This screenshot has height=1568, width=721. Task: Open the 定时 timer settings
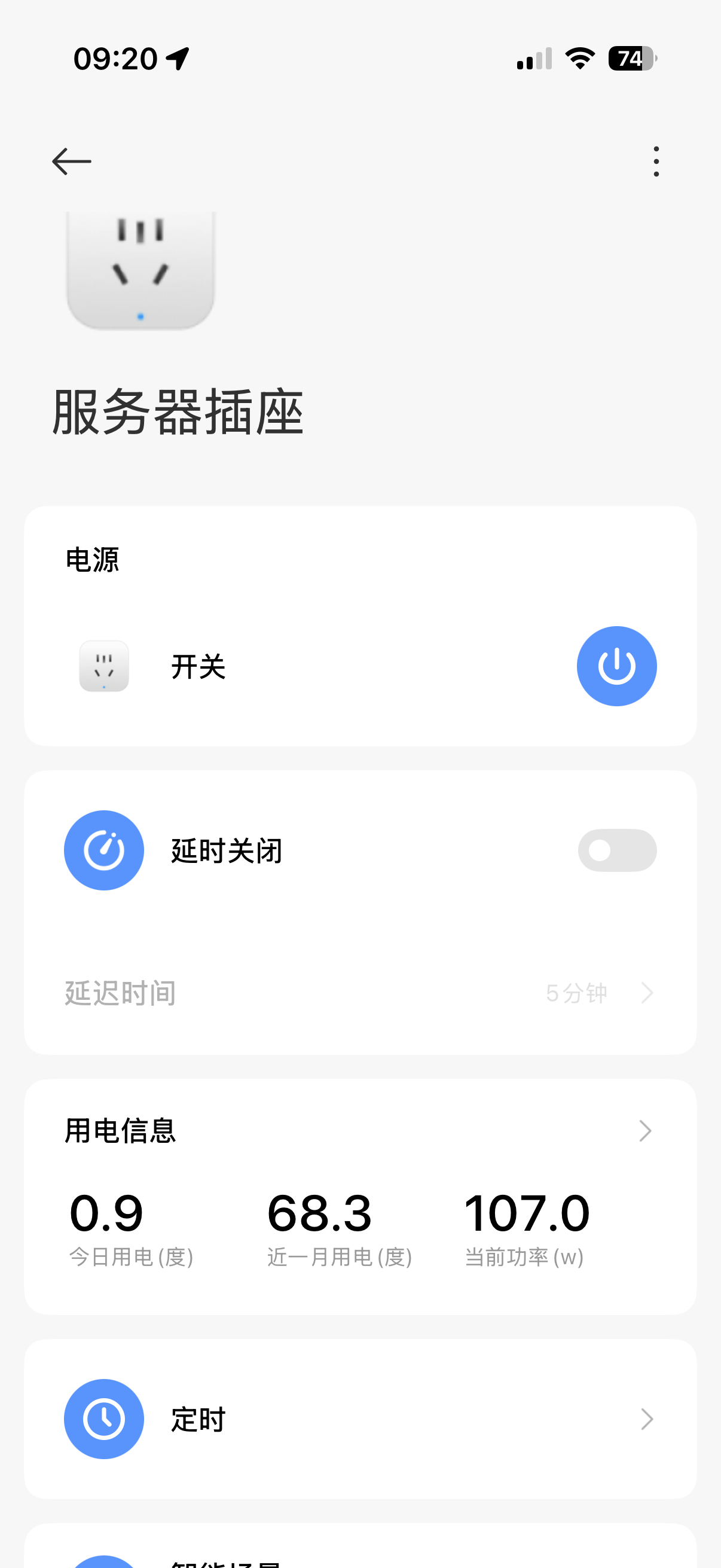tap(360, 1419)
